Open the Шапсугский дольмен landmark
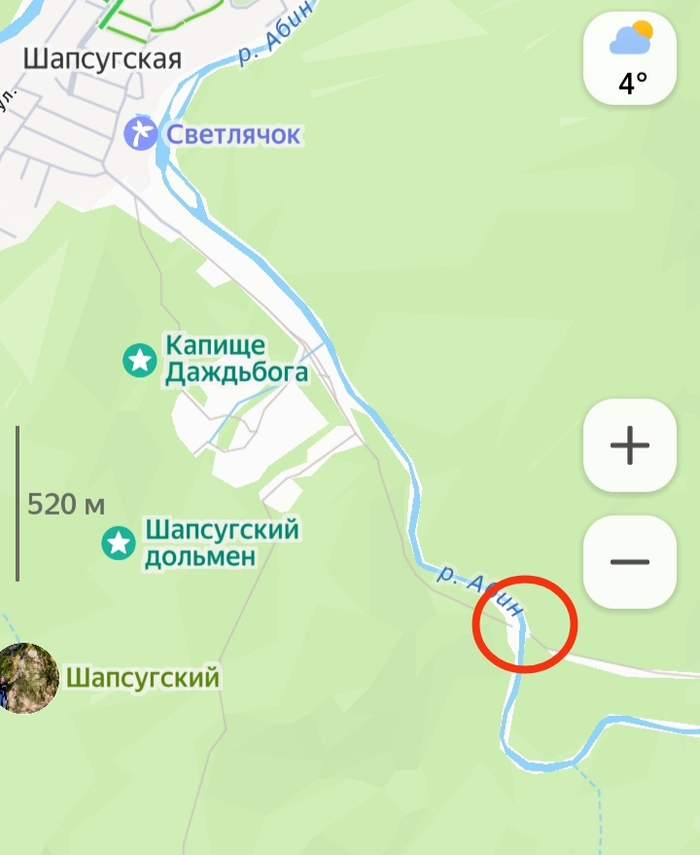The width and height of the screenshot is (700, 855). pos(120,543)
